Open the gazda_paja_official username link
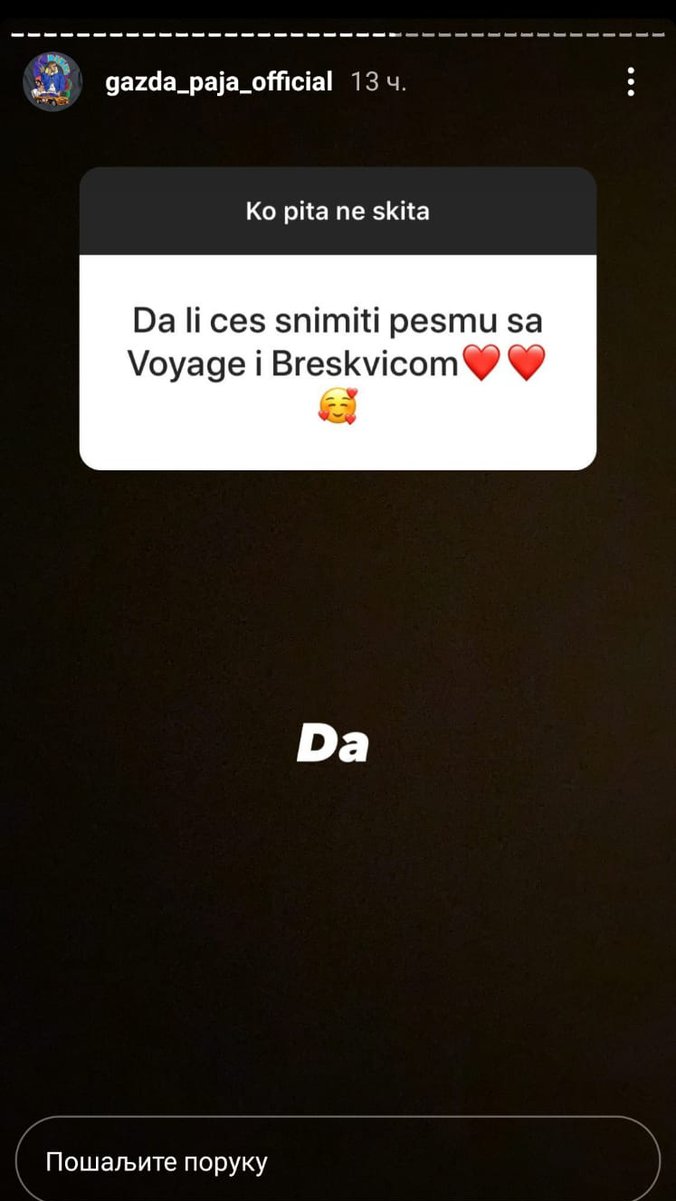Image resolution: width=676 pixels, height=1201 pixels. pyautogui.click(x=219, y=83)
